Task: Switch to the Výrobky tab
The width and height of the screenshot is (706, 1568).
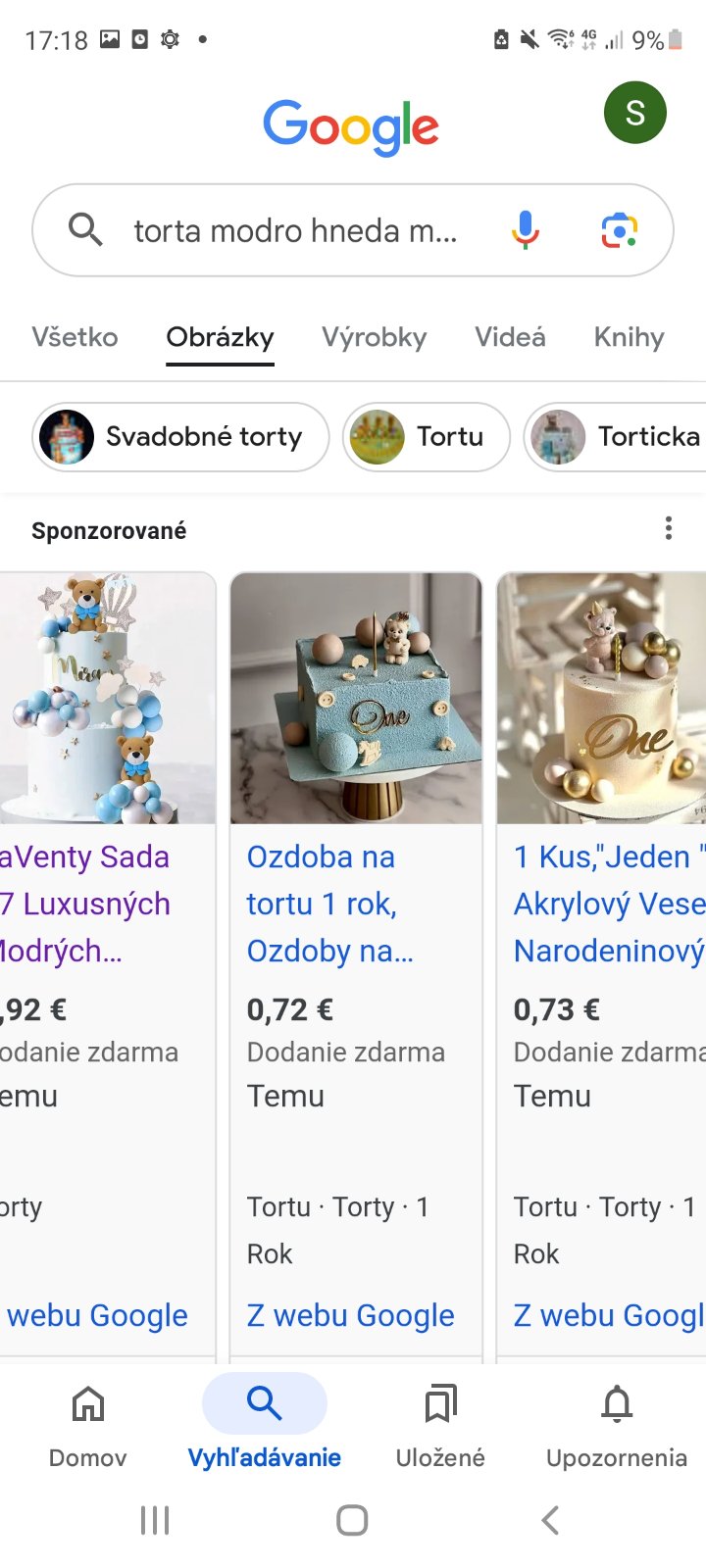Action: coord(375,337)
